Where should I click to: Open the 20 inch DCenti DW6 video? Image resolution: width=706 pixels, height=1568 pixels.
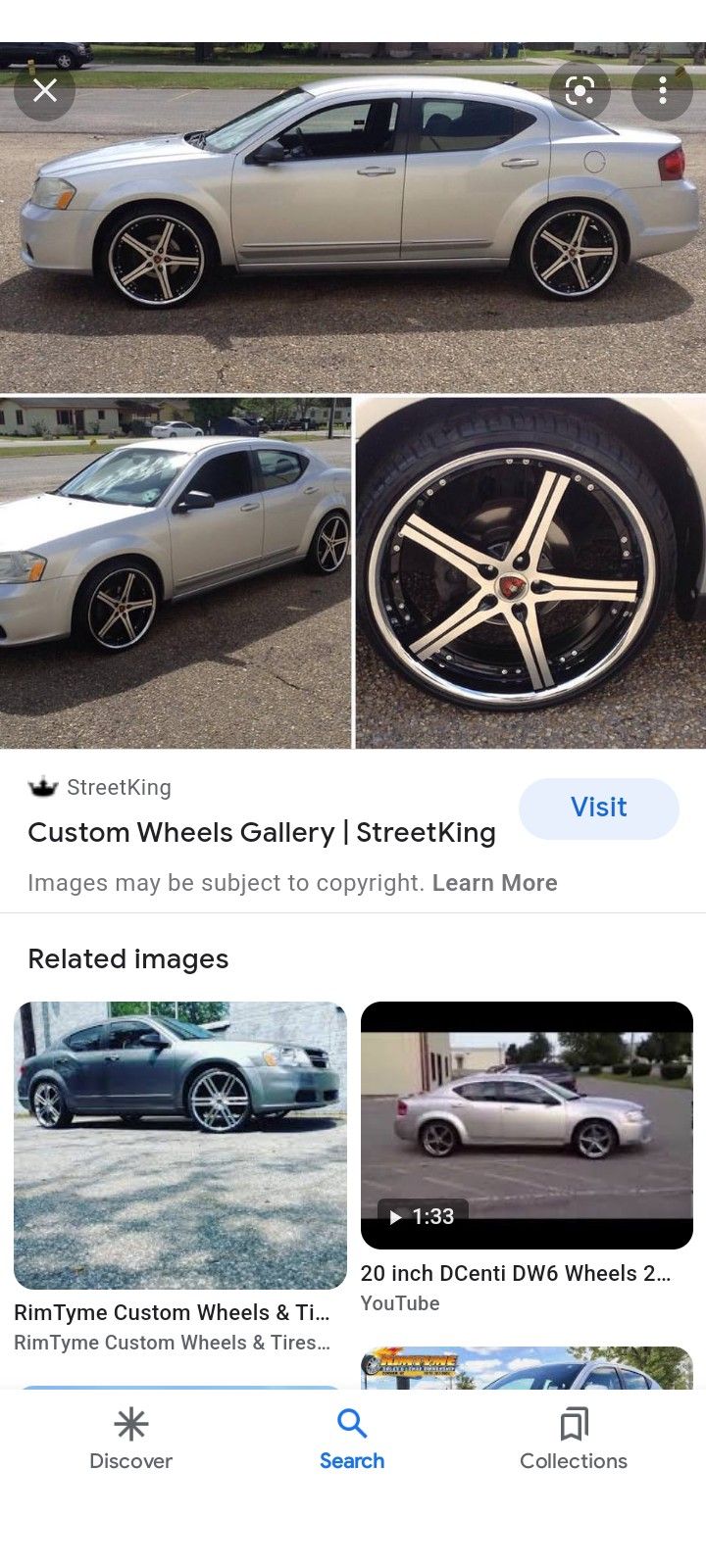tap(527, 1125)
